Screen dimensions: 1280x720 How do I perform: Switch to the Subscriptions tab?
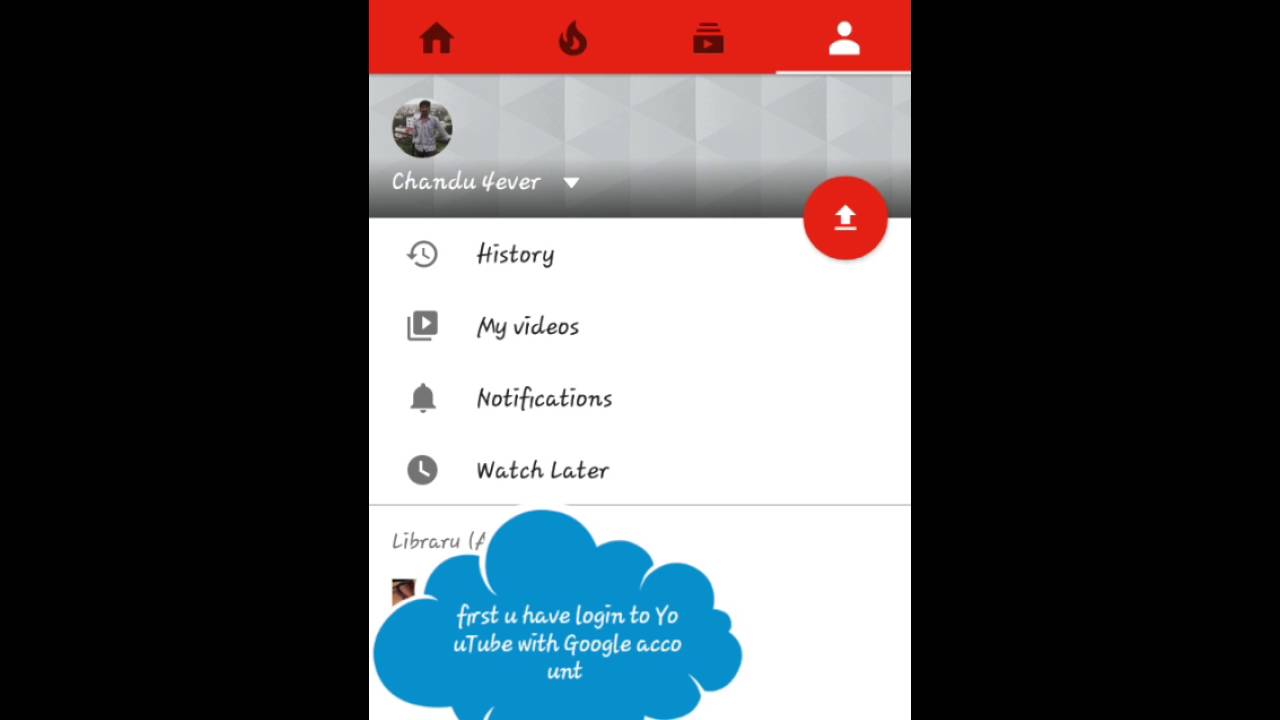708,39
